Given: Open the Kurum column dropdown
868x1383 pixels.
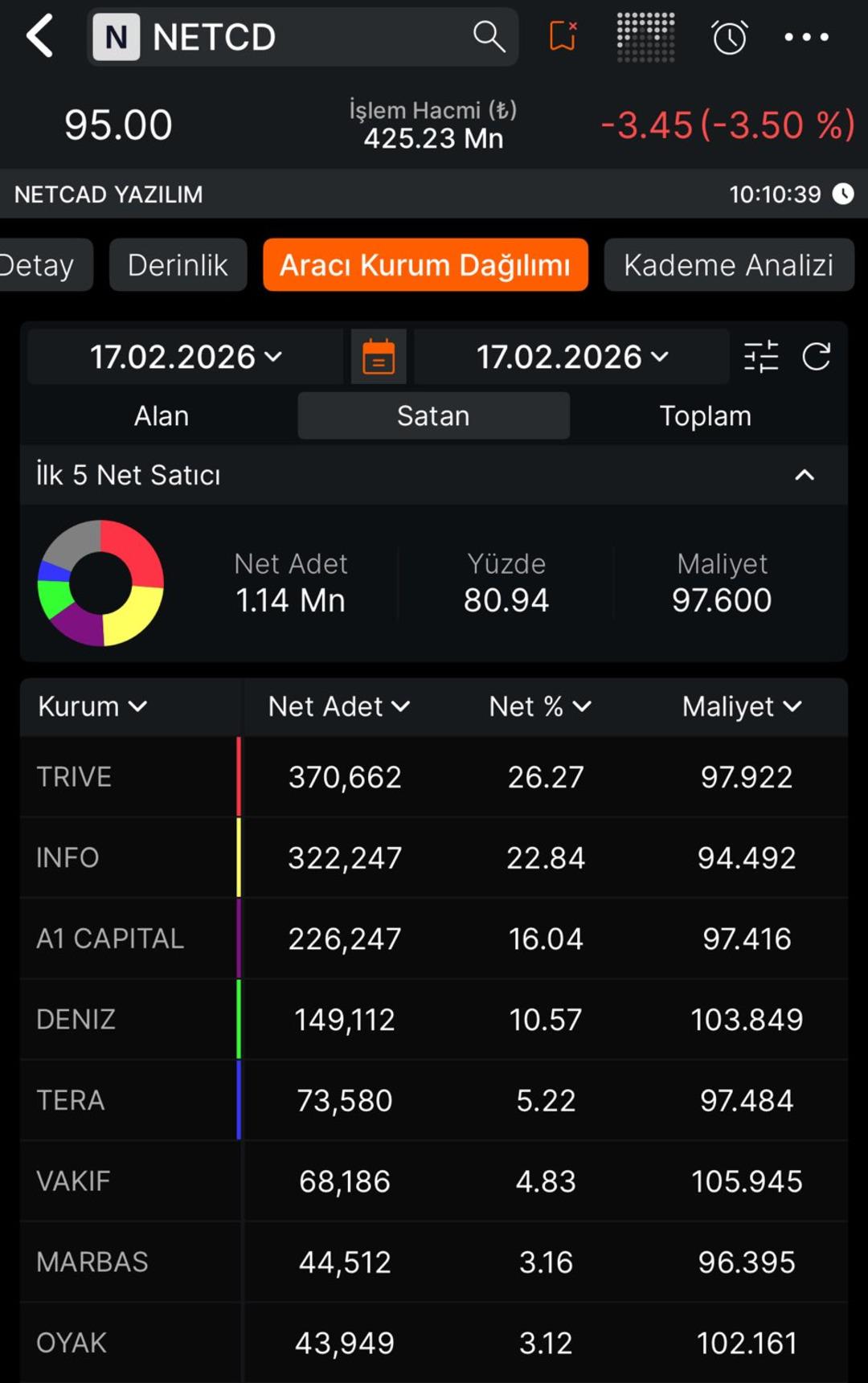Looking at the screenshot, I should (x=92, y=706).
